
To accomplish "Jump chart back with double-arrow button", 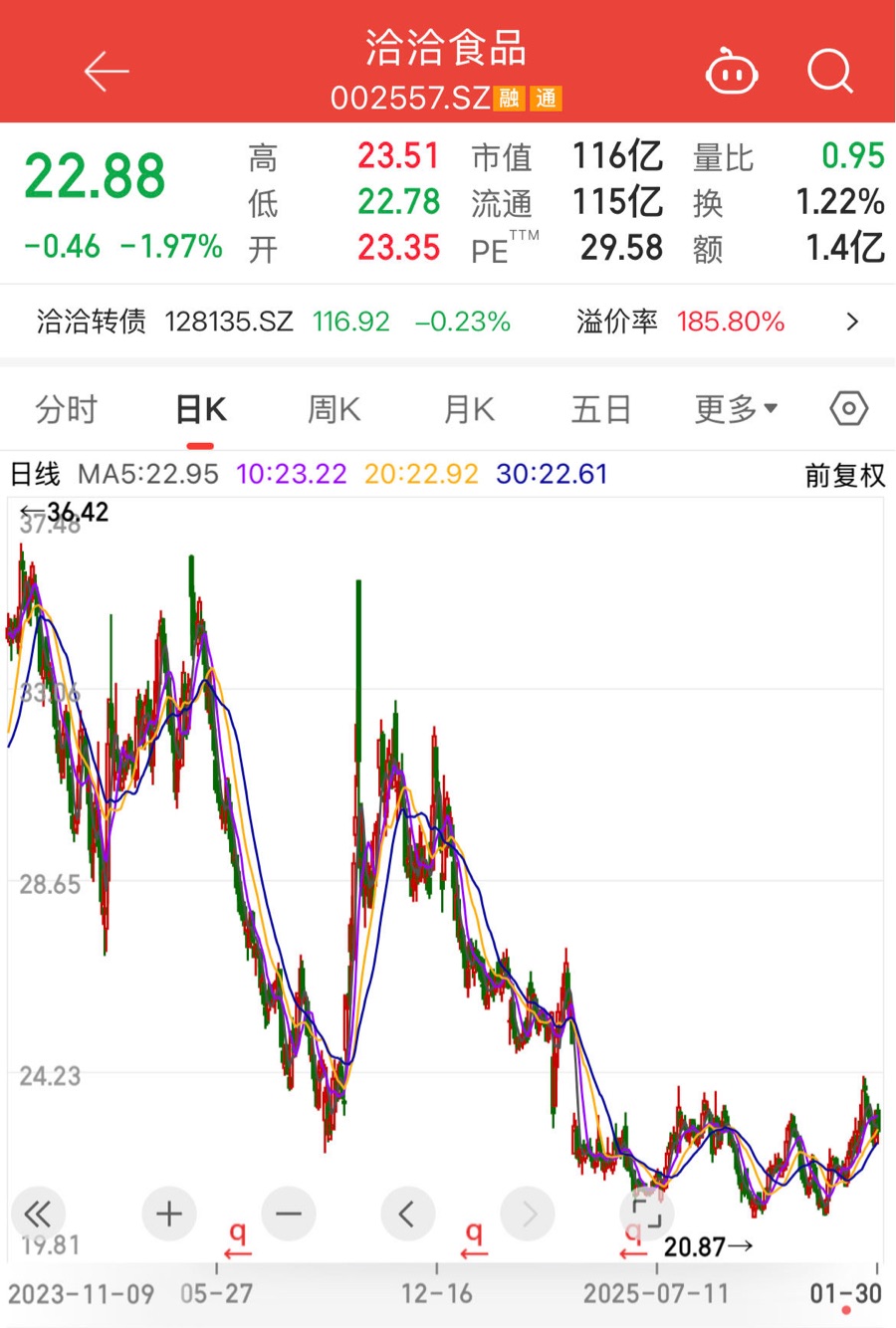I will 38,1214.
